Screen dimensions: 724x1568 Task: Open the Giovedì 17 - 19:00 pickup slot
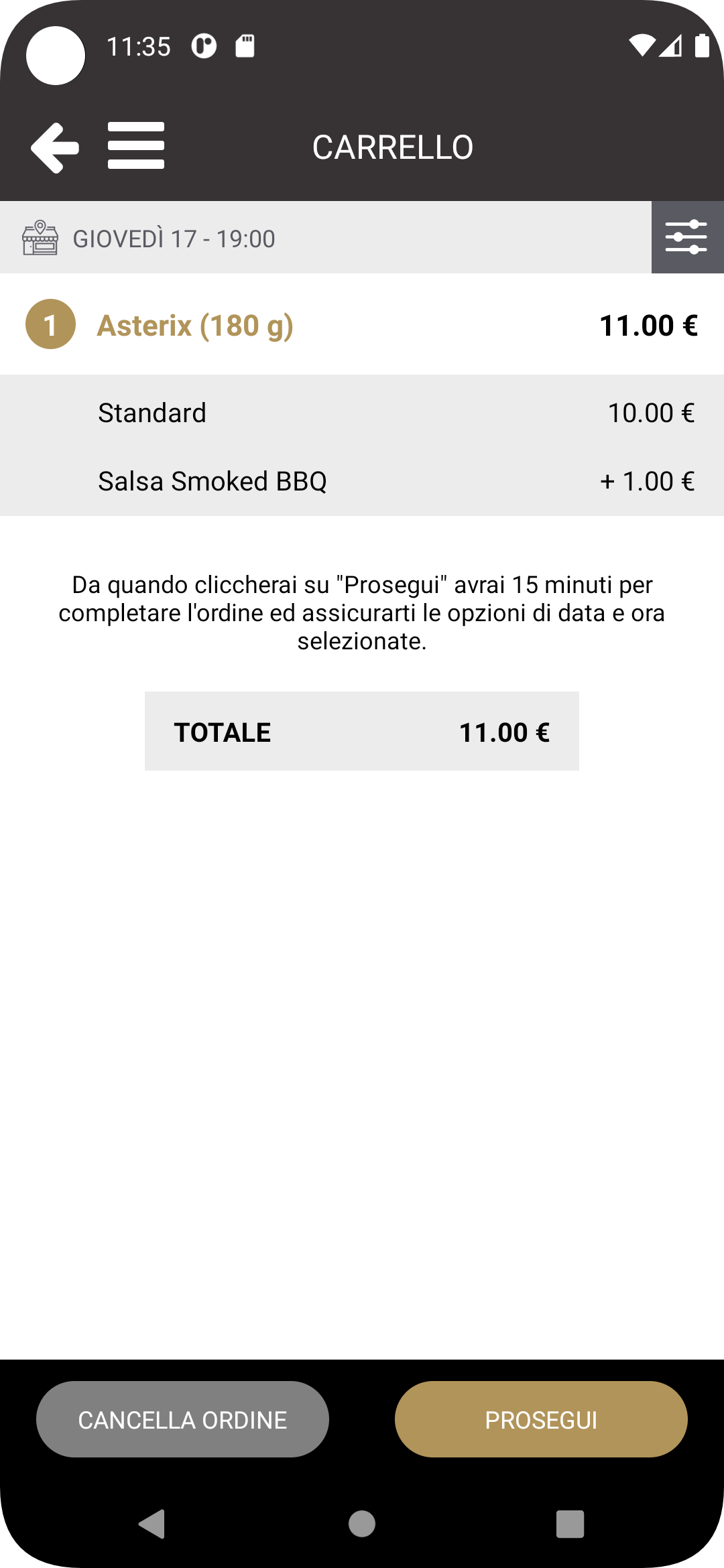326,238
